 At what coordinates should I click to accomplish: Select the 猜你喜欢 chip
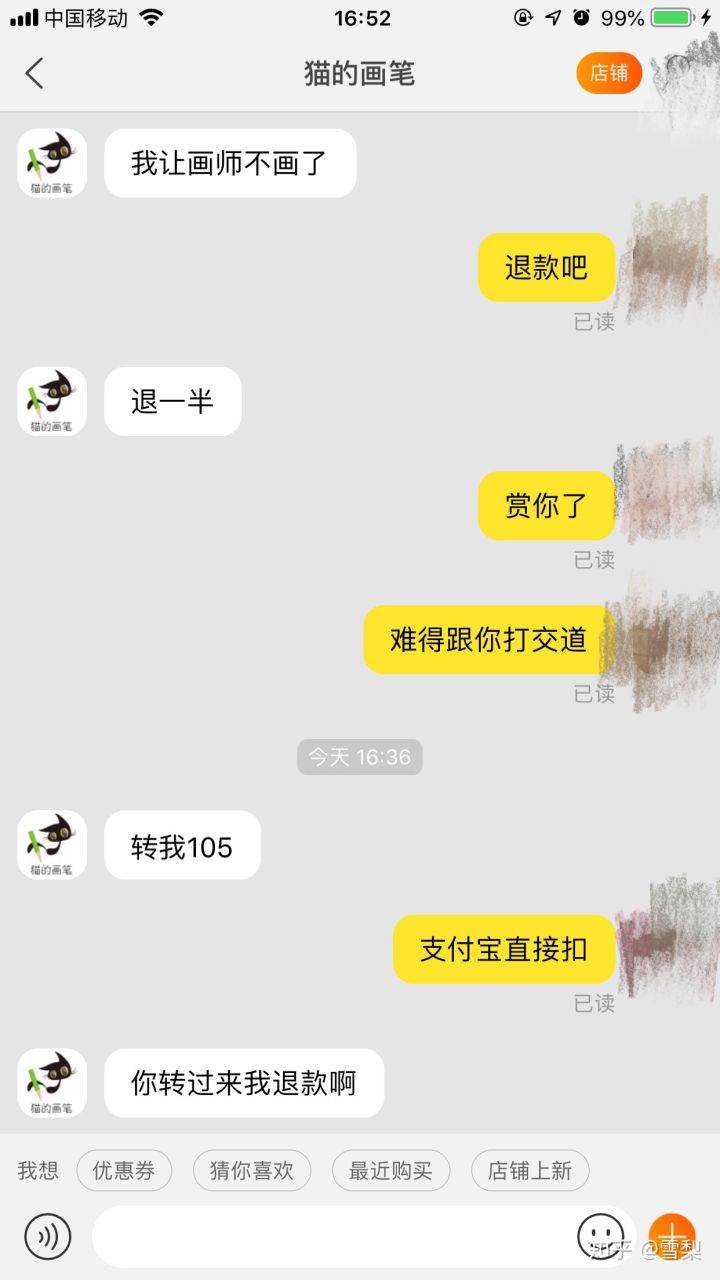coord(251,1171)
